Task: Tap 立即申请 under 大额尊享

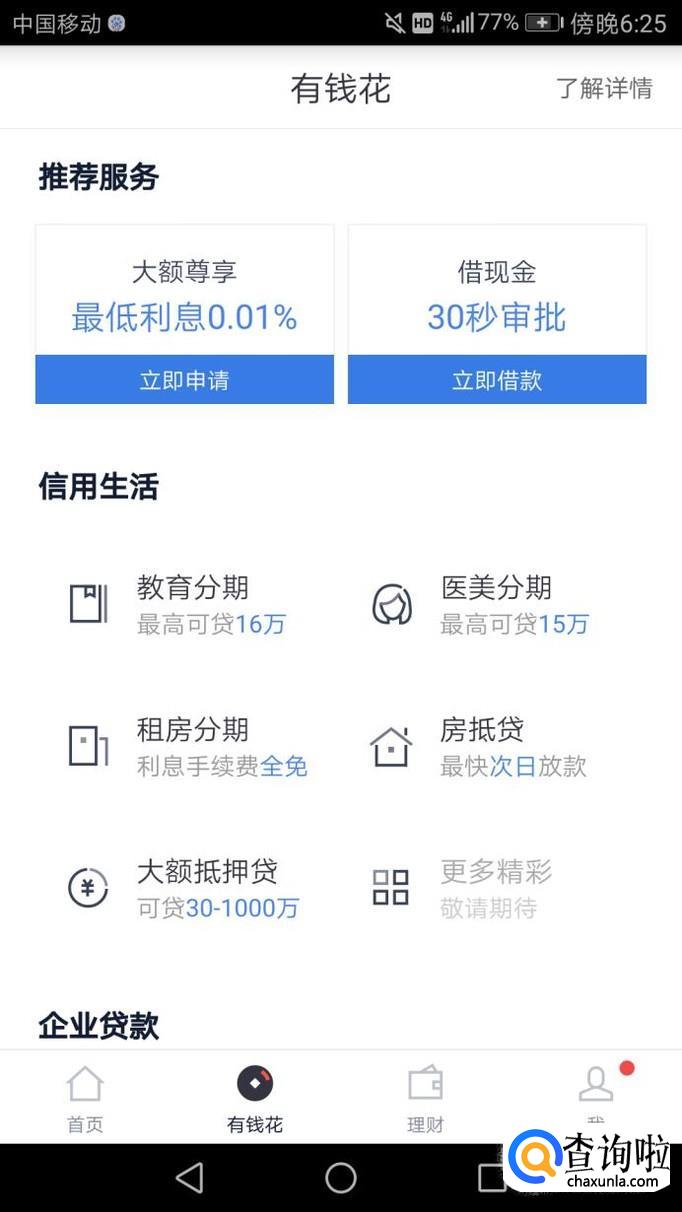Action: 184,380
